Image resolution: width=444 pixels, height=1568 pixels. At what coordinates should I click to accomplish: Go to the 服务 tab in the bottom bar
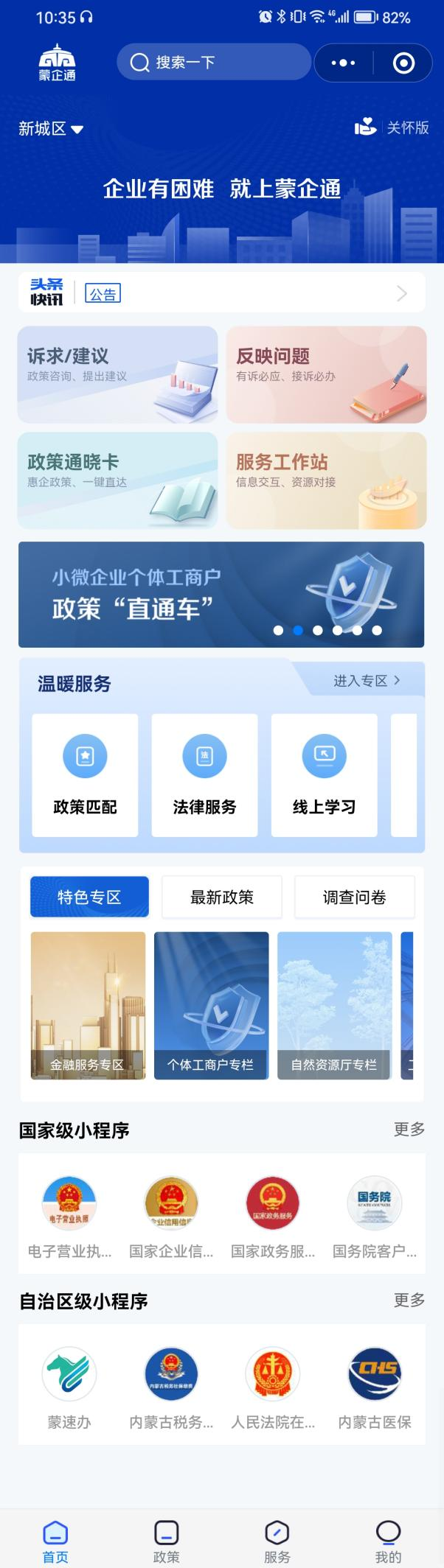[277, 1541]
